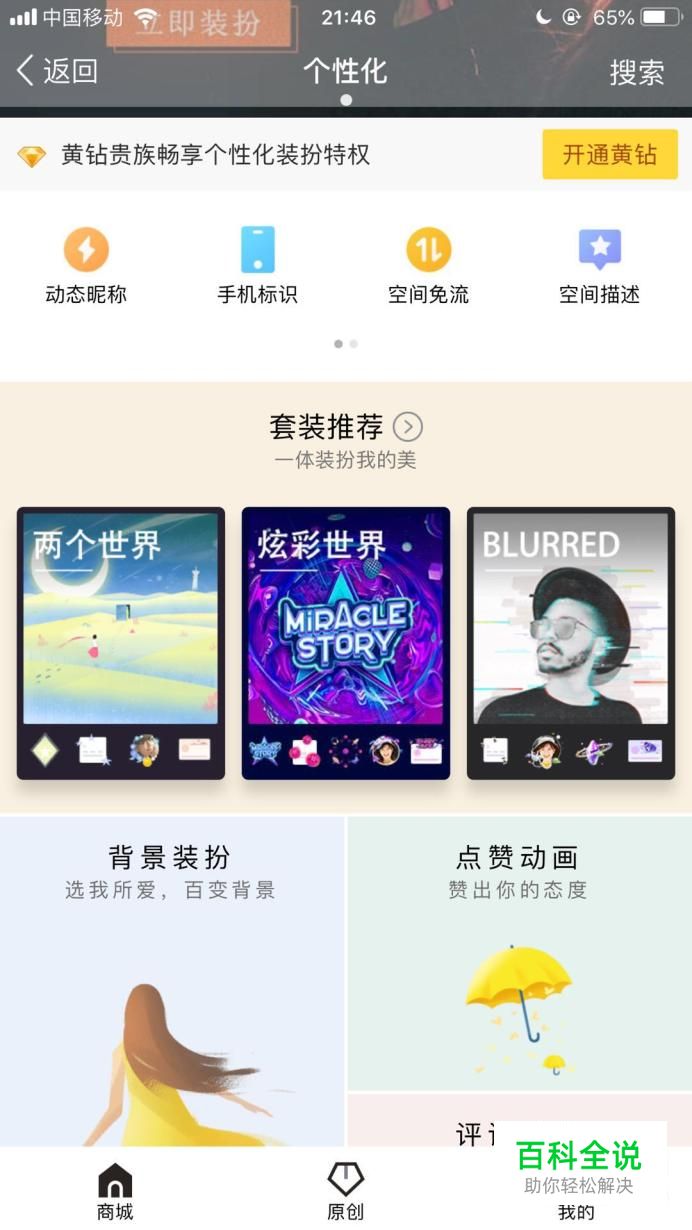Open the 空间描述 option
The width and height of the screenshot is (692, 1230).
(599, 265)
